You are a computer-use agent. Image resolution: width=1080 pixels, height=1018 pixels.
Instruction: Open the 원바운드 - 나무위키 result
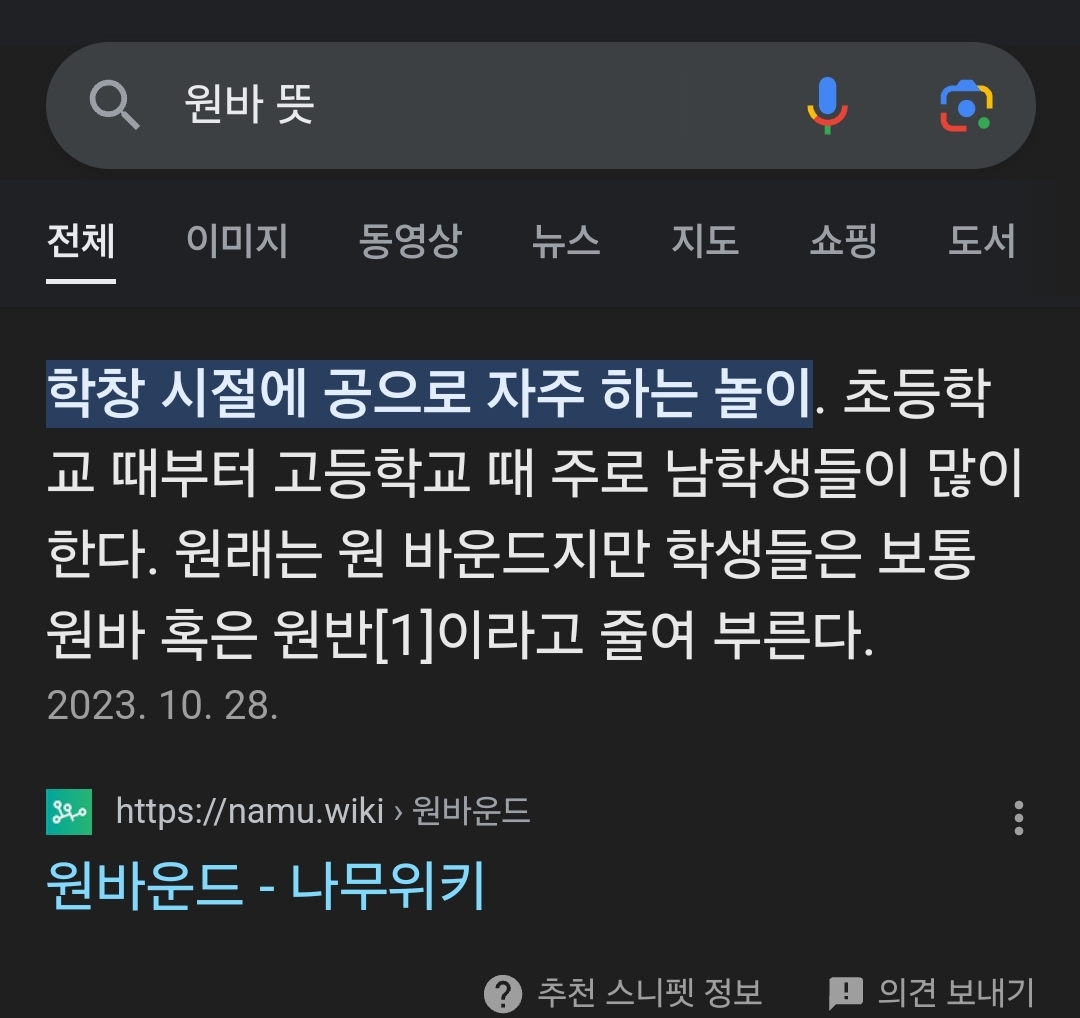click(266, 885)
